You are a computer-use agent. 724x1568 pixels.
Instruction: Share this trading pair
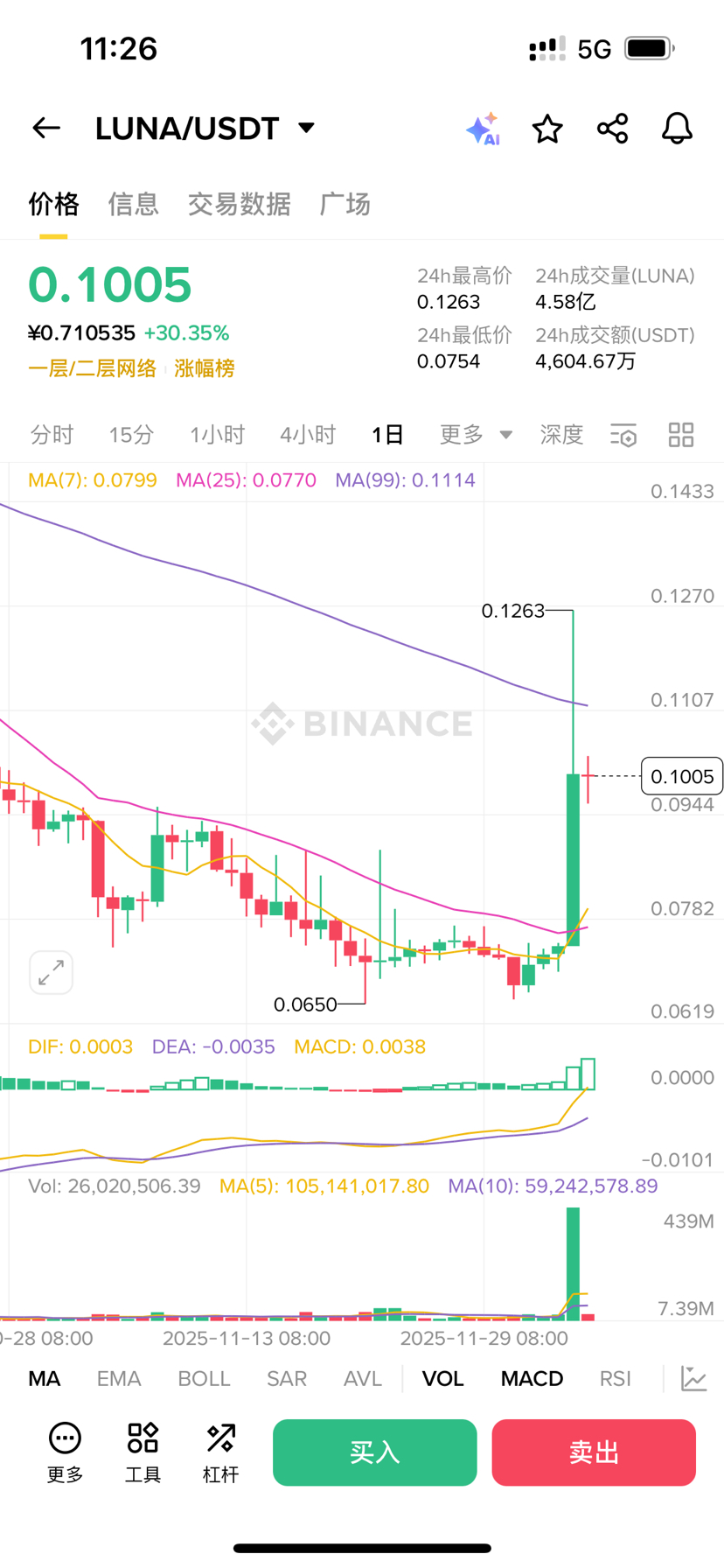click(x=612, y=129)
